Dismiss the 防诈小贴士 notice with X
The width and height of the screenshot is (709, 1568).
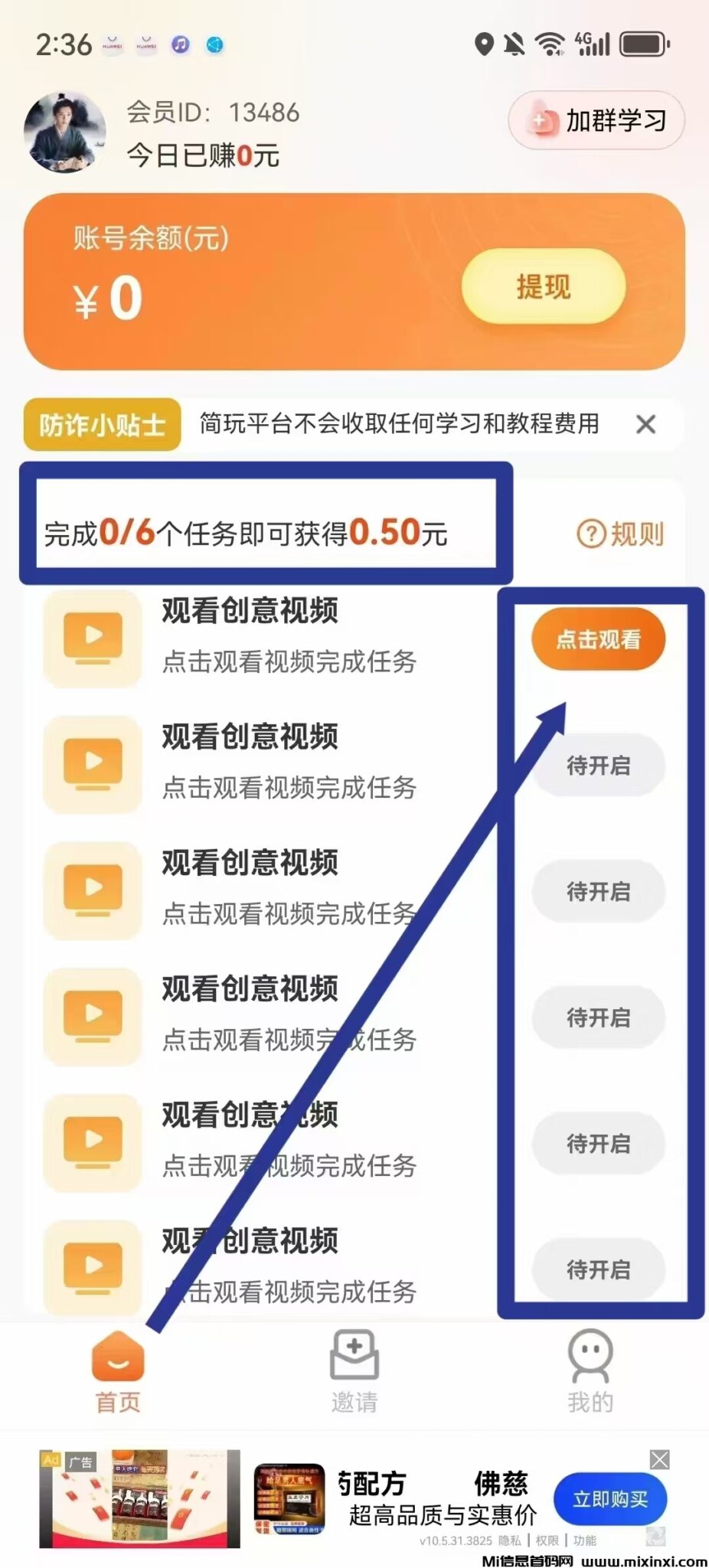tap(647, 424)
